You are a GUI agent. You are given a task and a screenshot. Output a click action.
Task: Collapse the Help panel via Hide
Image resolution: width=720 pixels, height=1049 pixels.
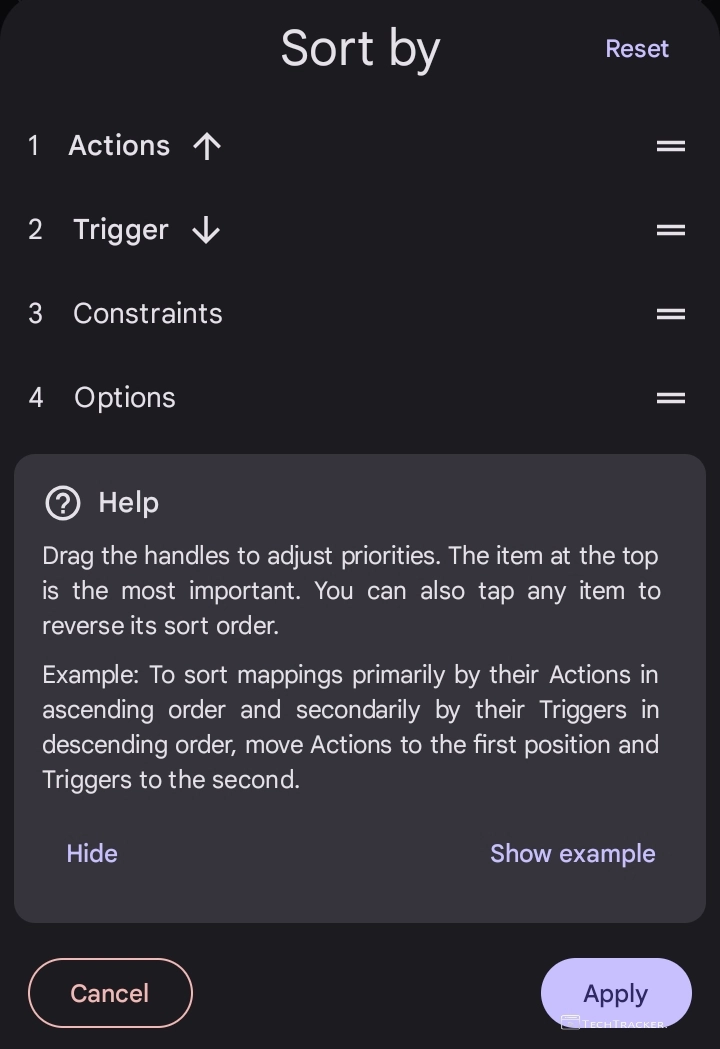pos(92,853)
